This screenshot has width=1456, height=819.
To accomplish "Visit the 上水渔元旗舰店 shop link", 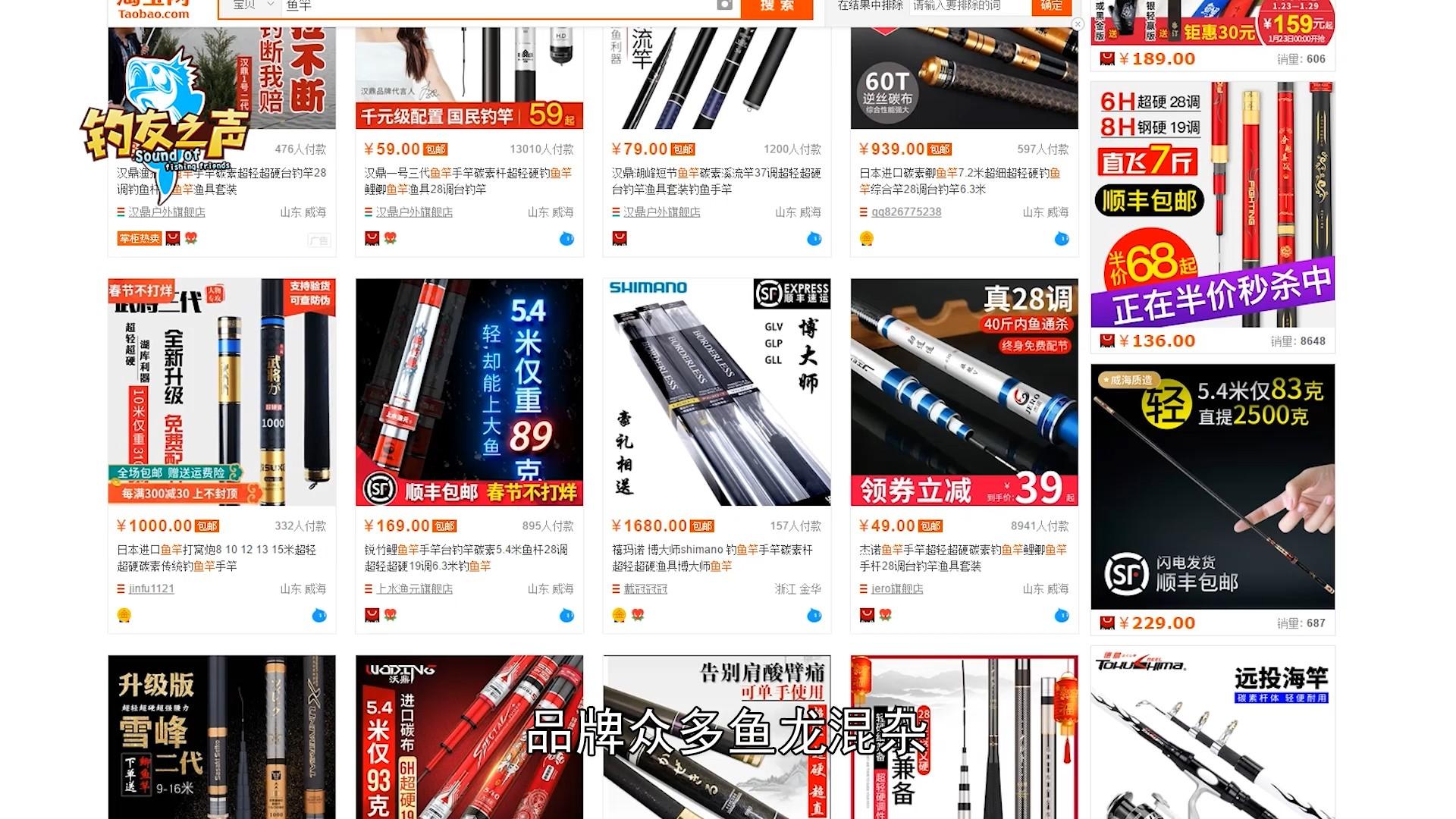I will pos(414,589).
